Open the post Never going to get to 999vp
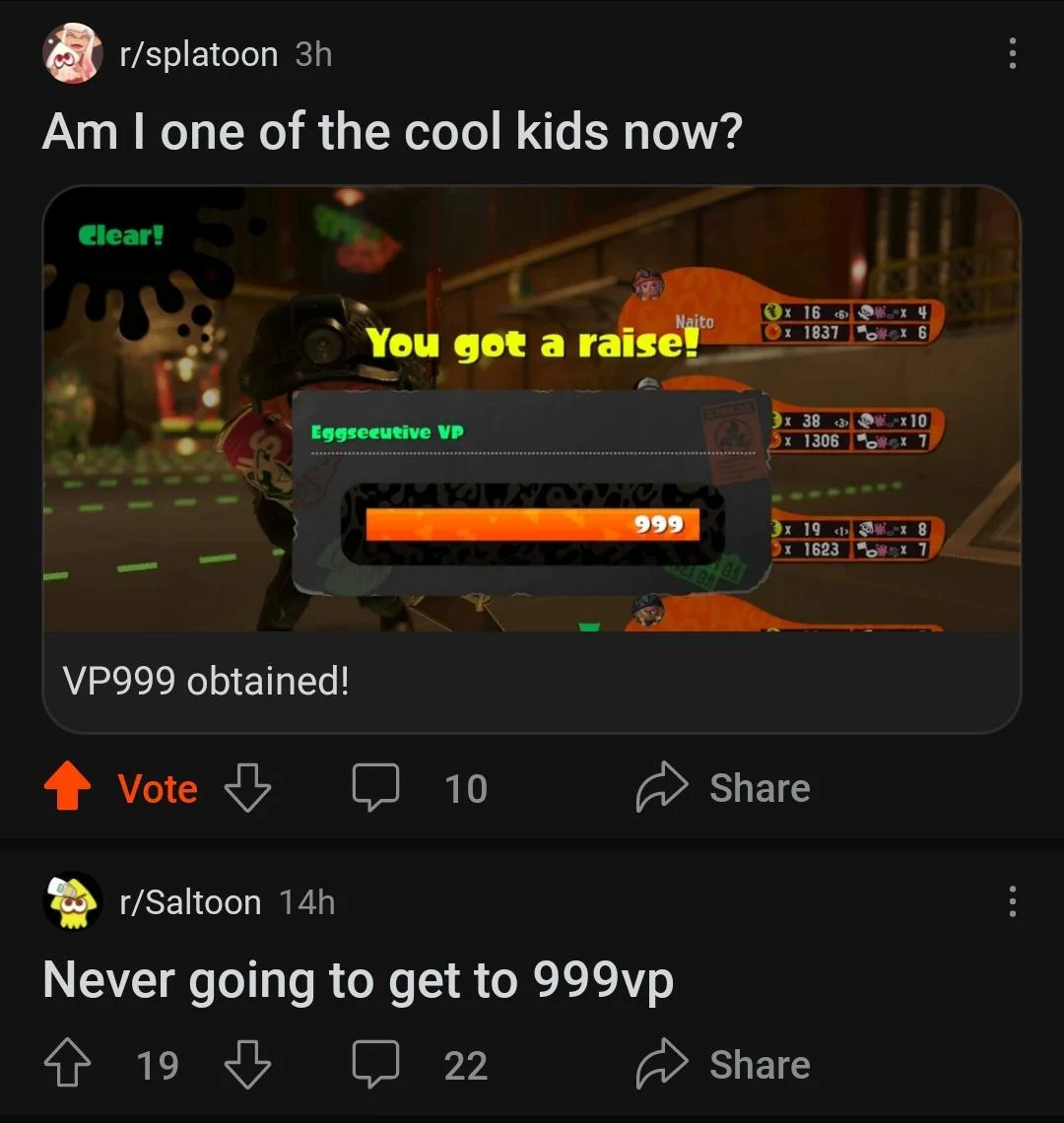 (x=359, y=980)
